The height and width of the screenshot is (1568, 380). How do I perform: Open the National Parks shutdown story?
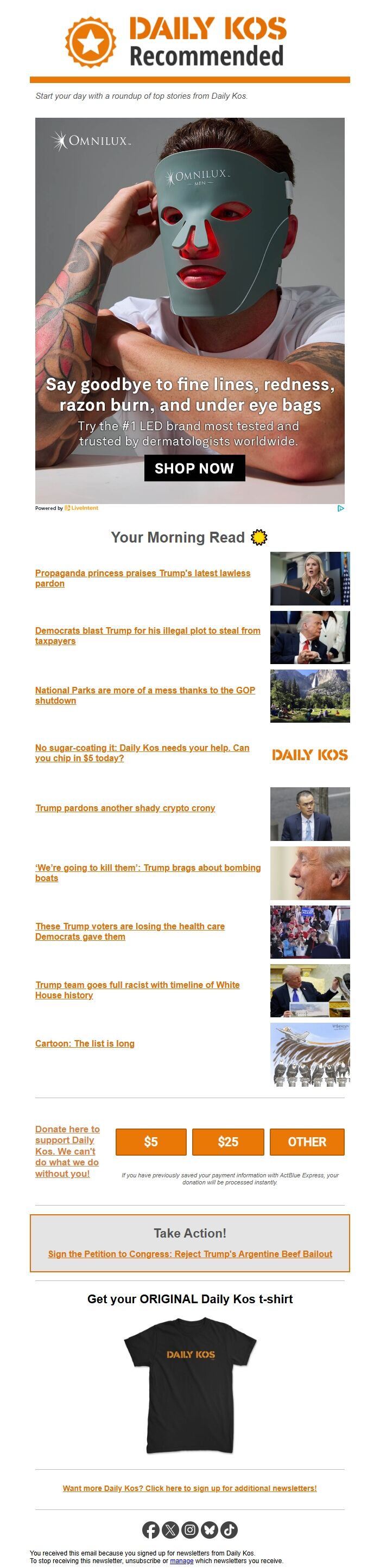pos(145,690)
